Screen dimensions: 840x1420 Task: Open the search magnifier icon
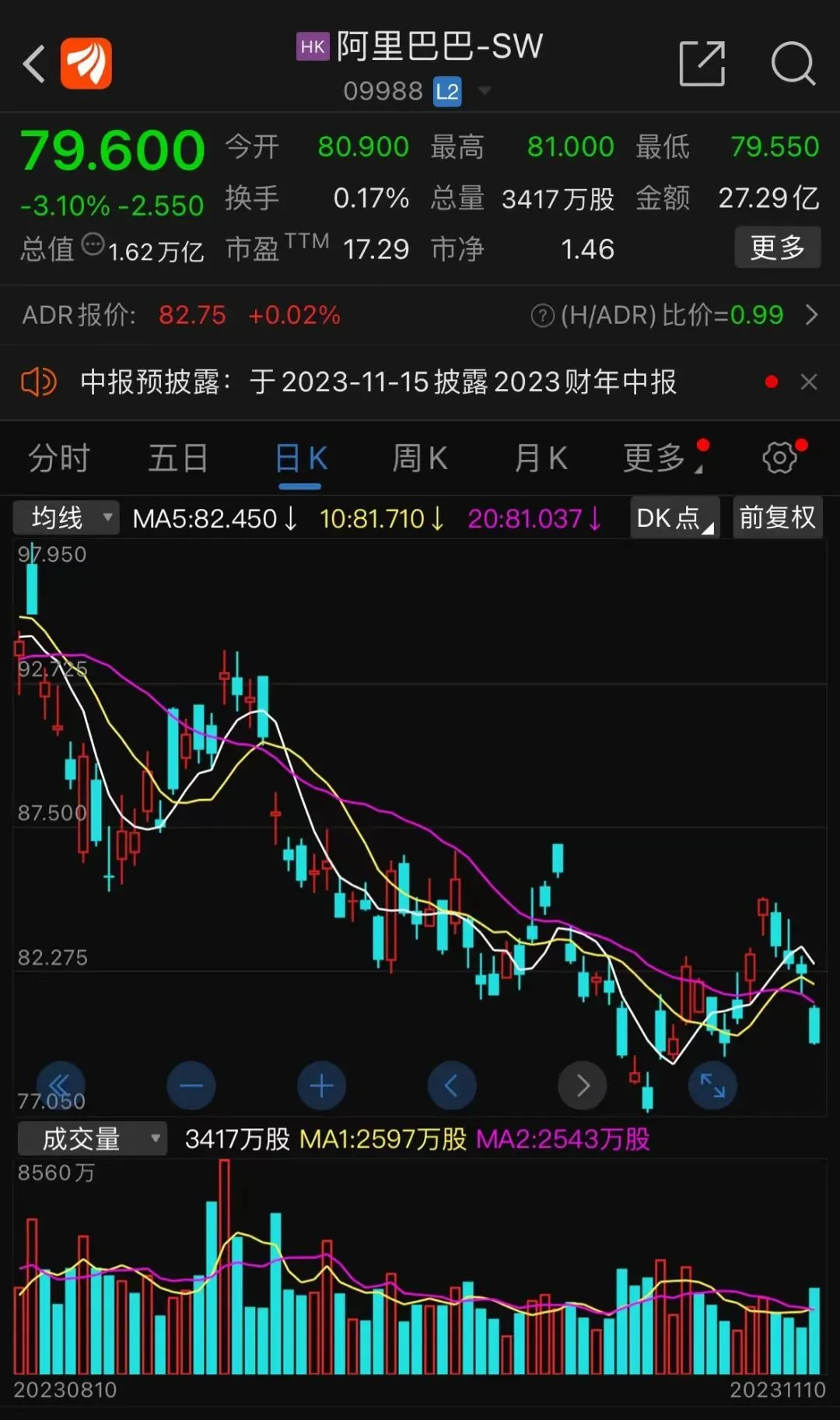[x=792, y=64]
